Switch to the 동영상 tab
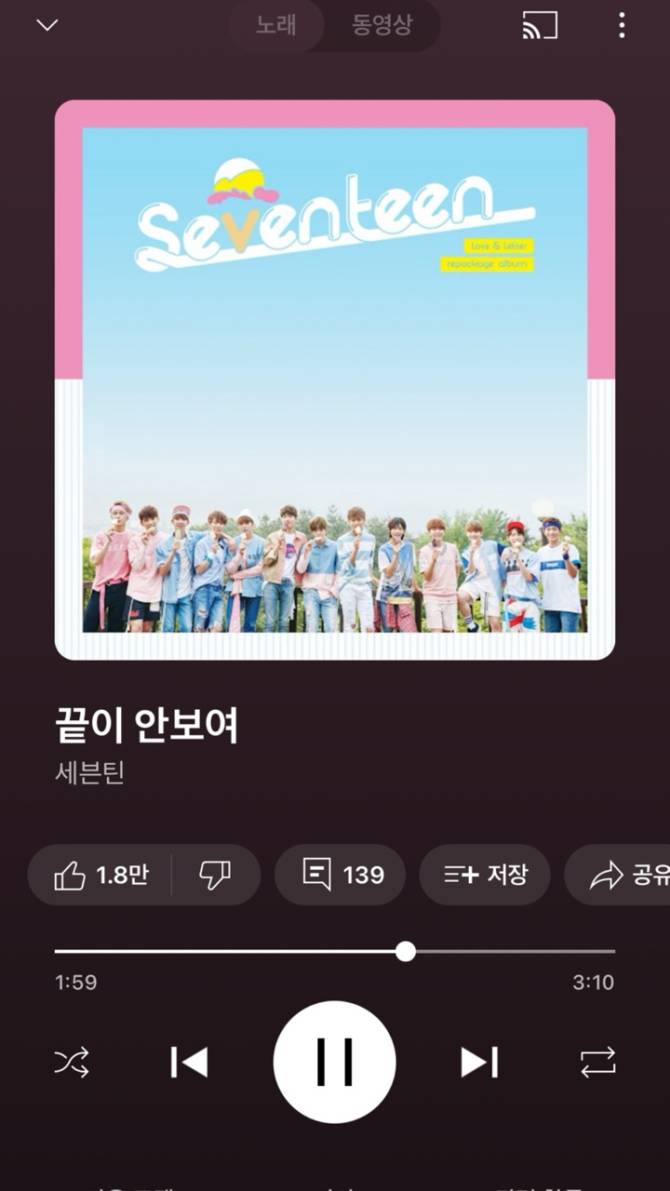This screenshot has width=670, height=1191. tap(381, 25)
